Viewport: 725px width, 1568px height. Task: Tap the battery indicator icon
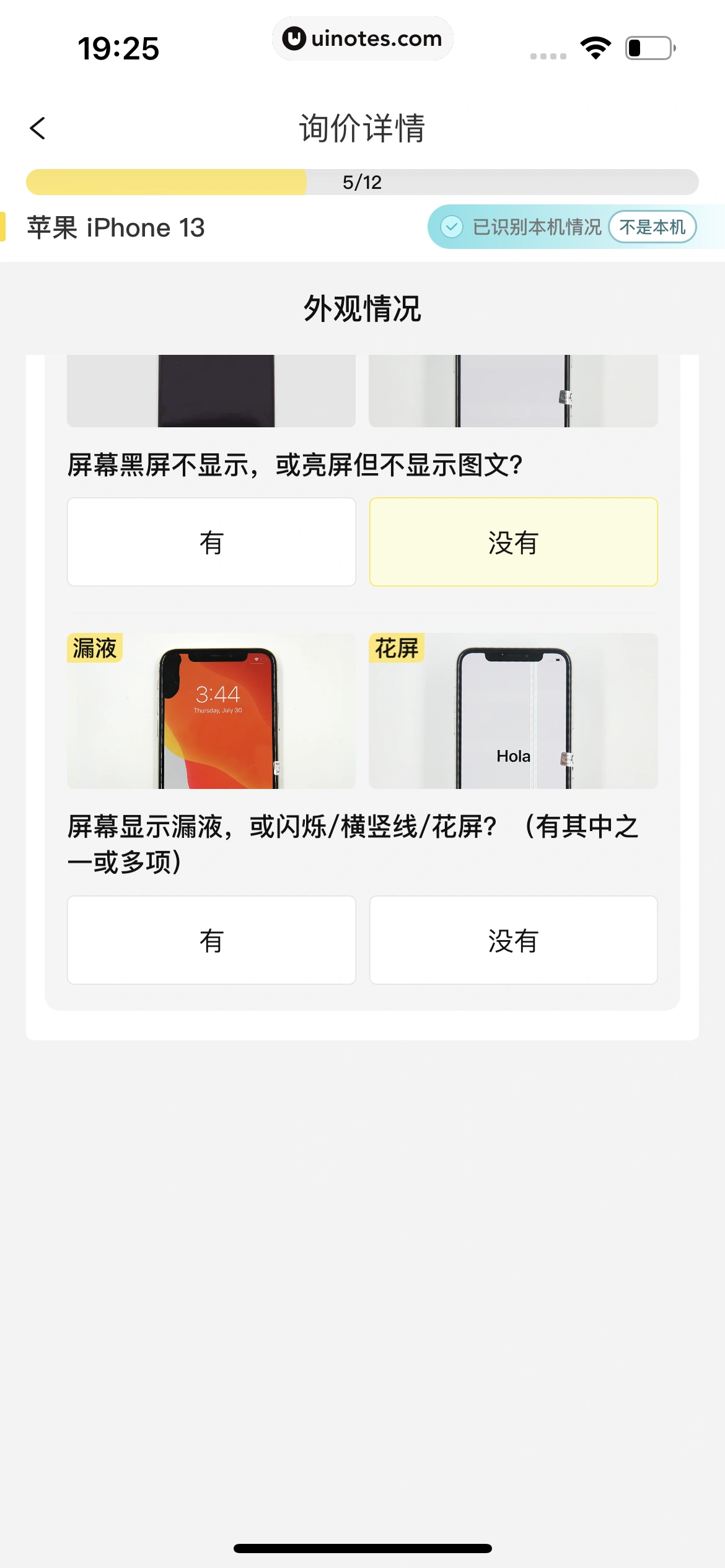pyautogui.click(x=647, y=46)
